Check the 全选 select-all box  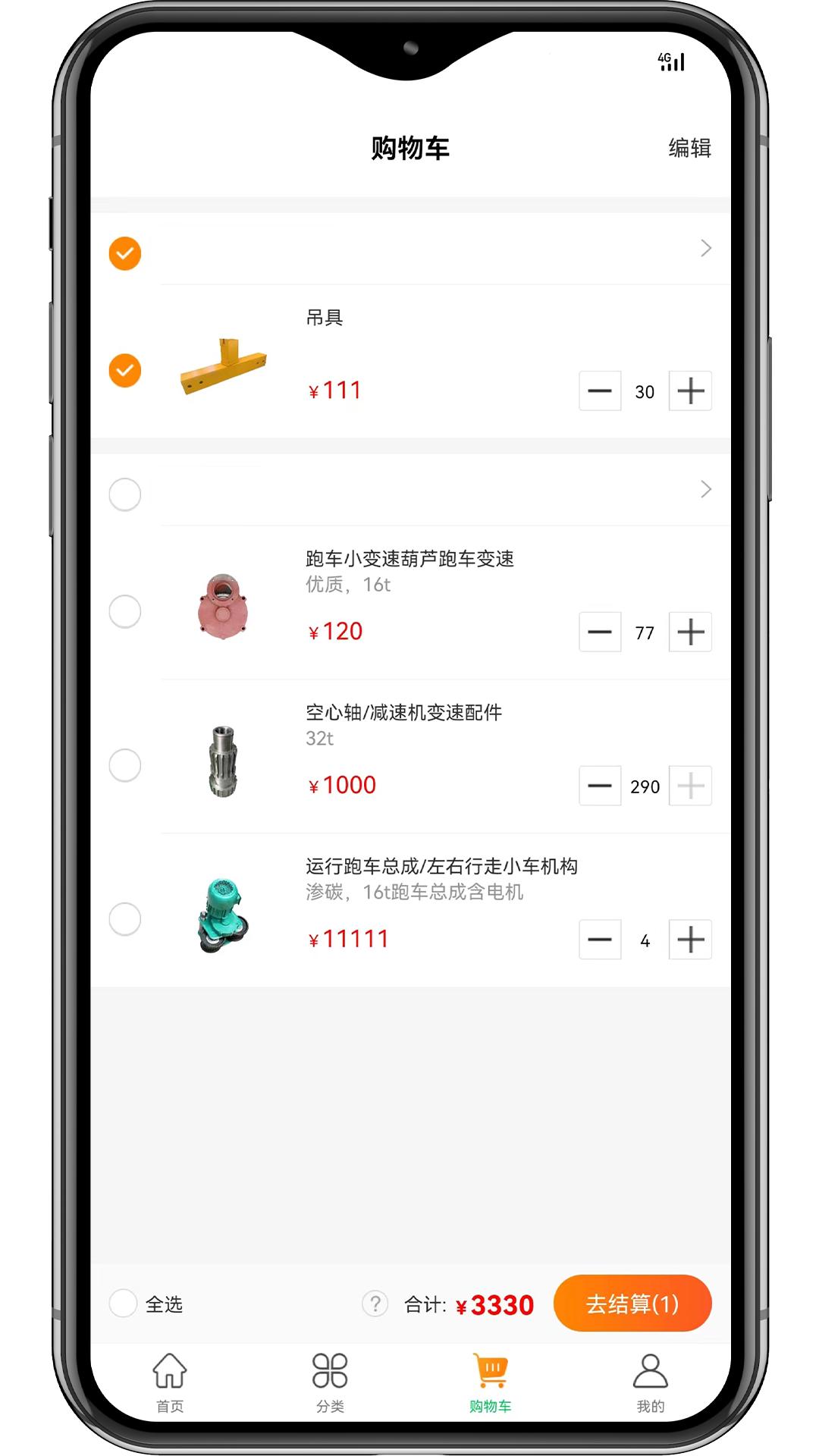124,1304
